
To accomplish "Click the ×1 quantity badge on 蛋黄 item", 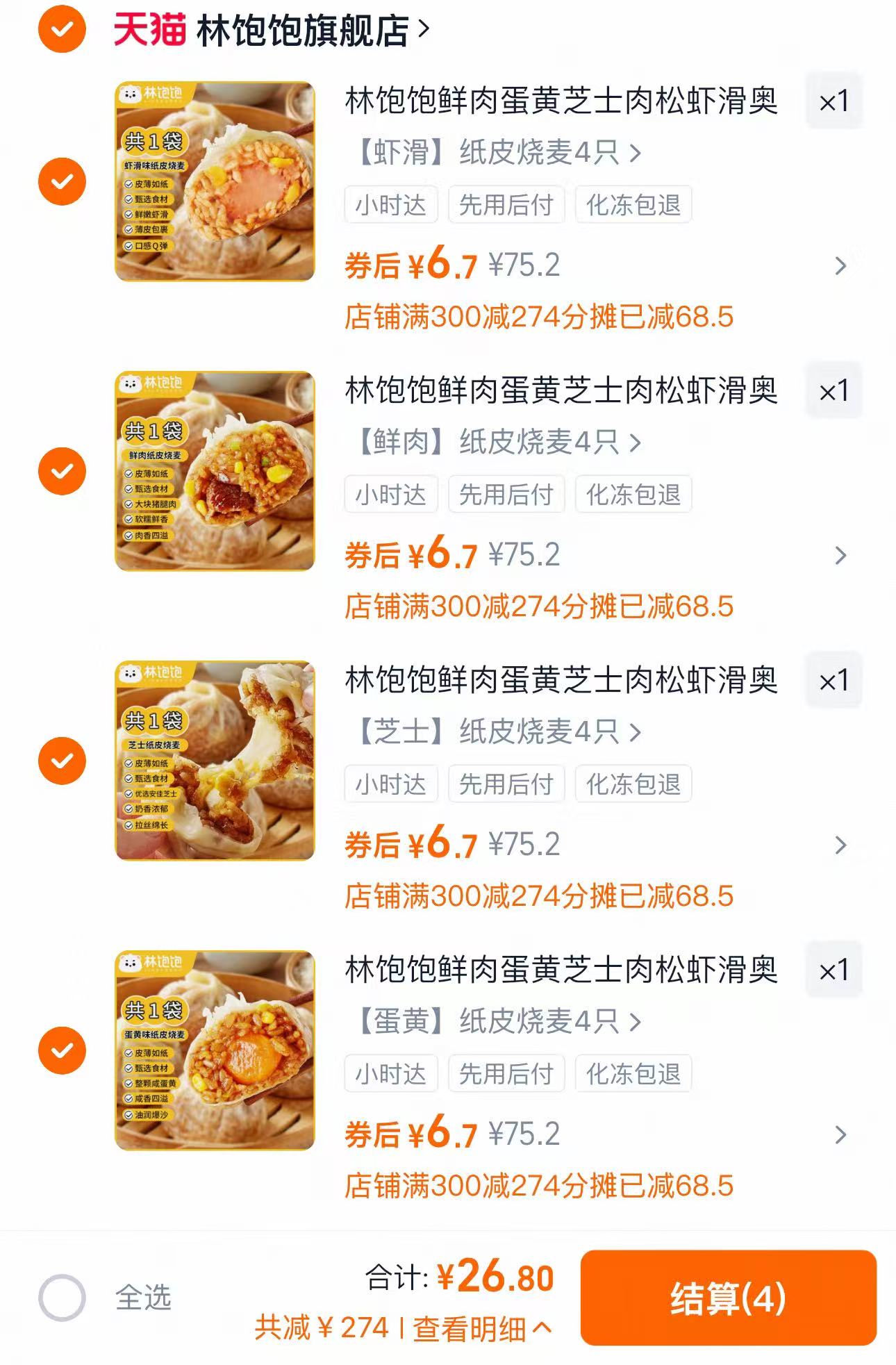I will click(832, 970).
